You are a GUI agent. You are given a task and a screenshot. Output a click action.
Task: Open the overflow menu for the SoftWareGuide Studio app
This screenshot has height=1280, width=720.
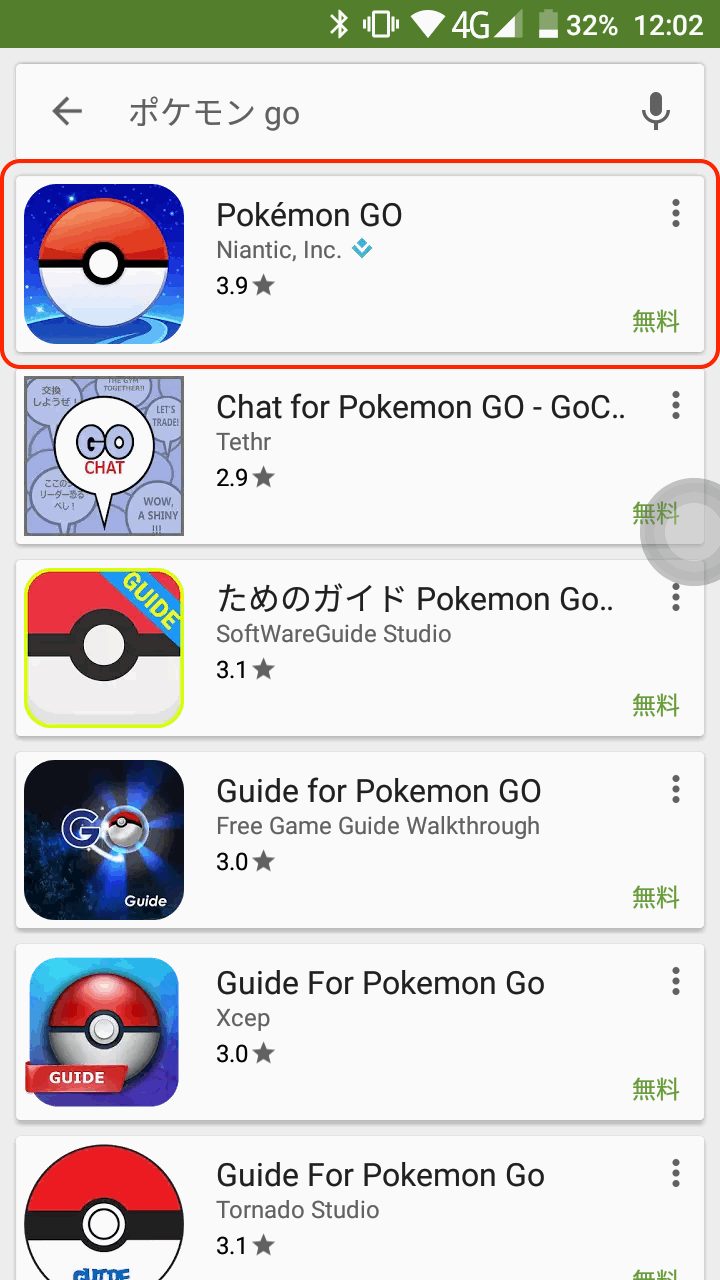pyautogui.click(x=676, y=597)
